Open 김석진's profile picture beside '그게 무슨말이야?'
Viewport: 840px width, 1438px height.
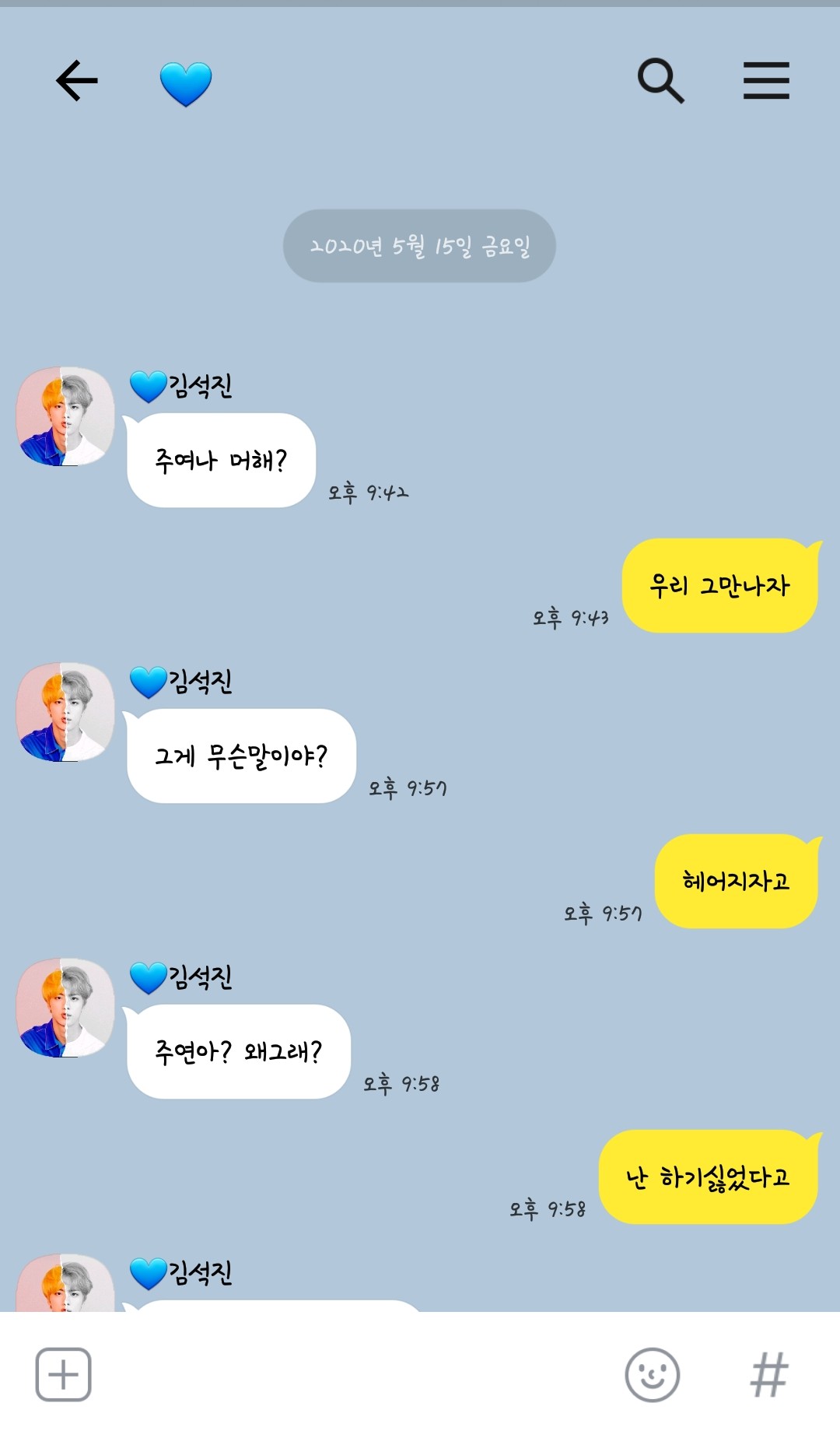[x=65, y=712]
